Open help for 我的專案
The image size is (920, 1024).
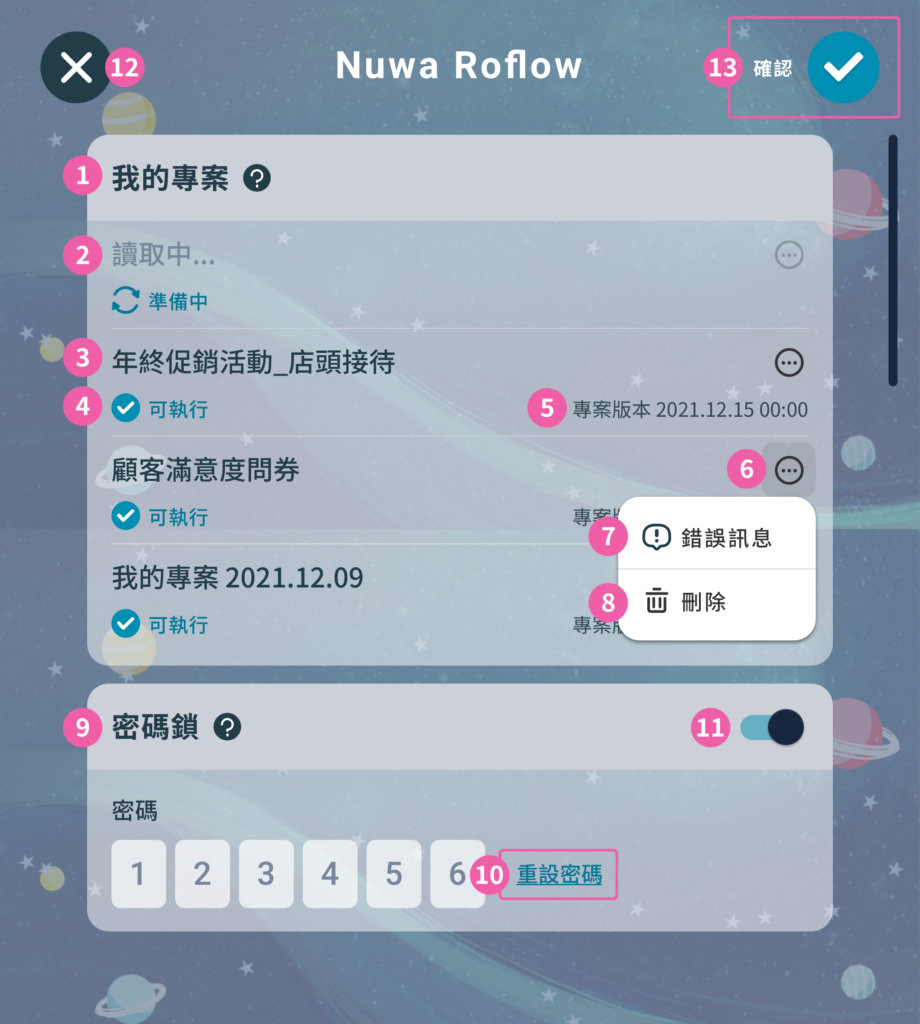coord(257,179)
